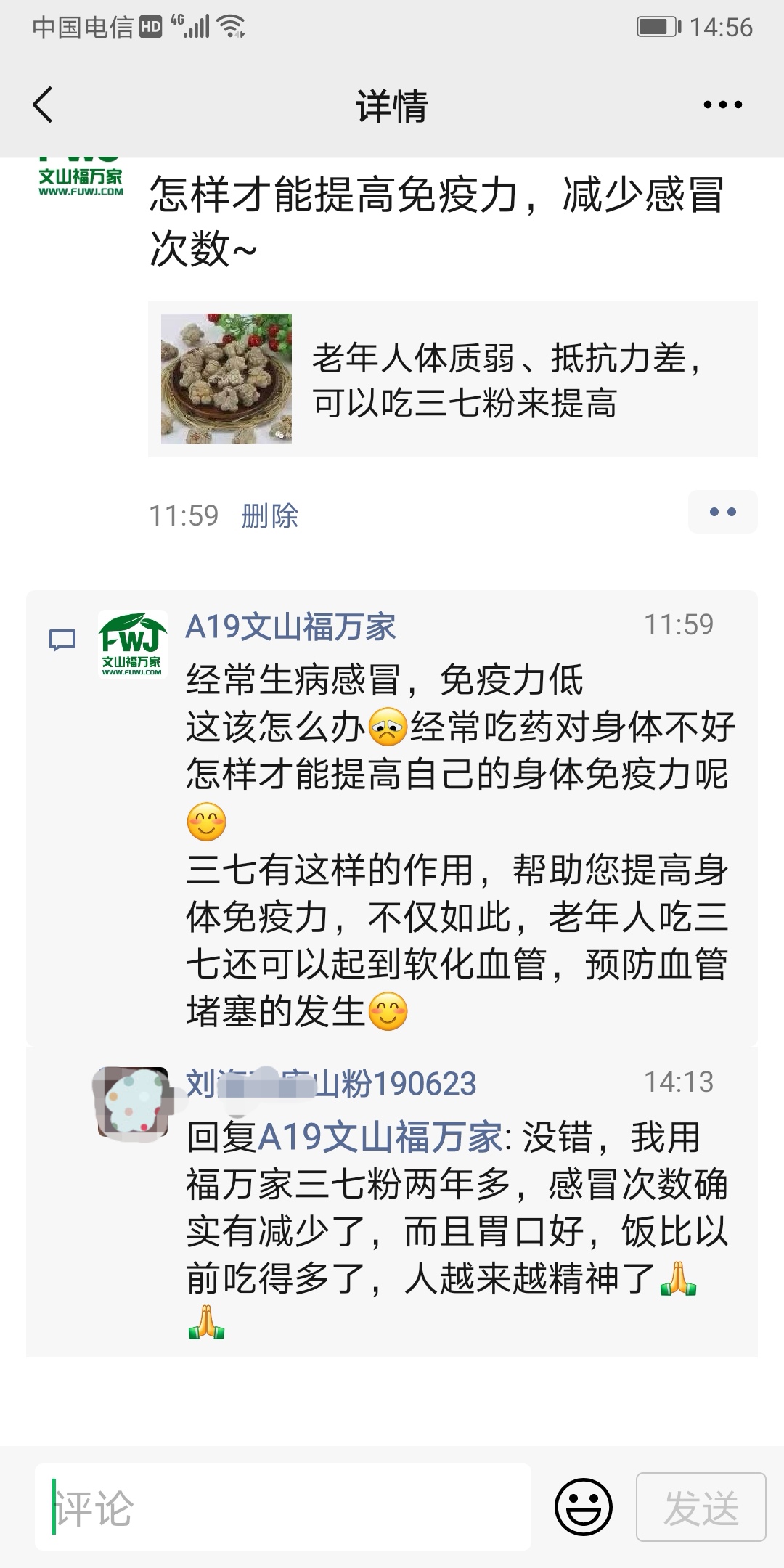Open A19文山福万家 profile from the comment name
Image resolution: width=784 pixels, height=1568 pixels.
pyautogui.click(x=290, y=626)
